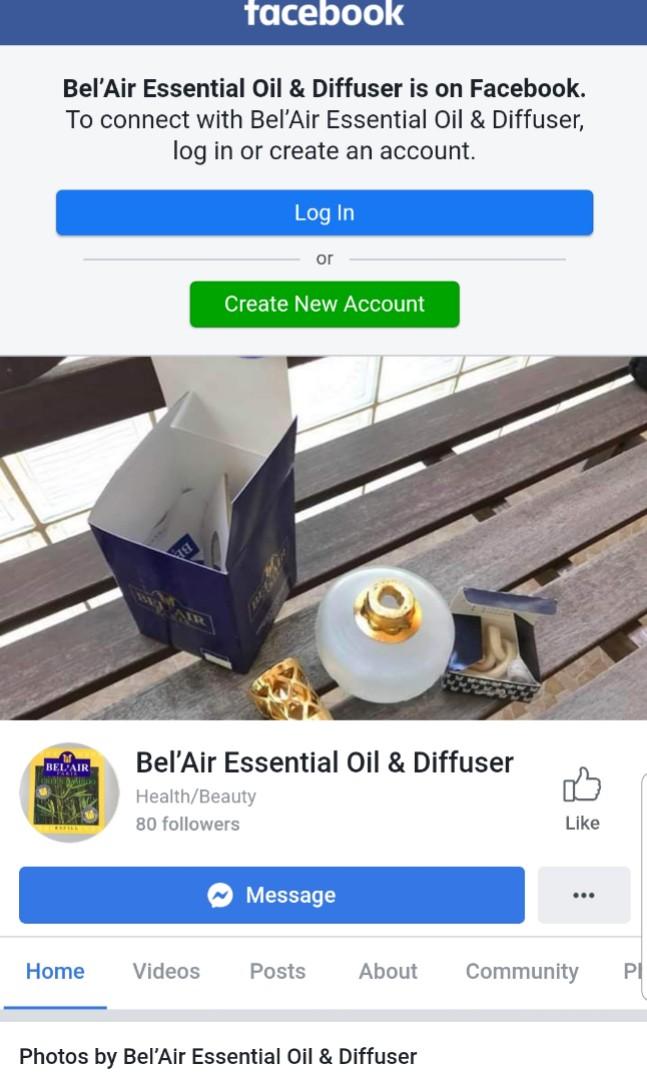Send a message to Bel'Air page
Image resolution: width=647 pixels, height=1080 pixels.
[x=271, y=895]
